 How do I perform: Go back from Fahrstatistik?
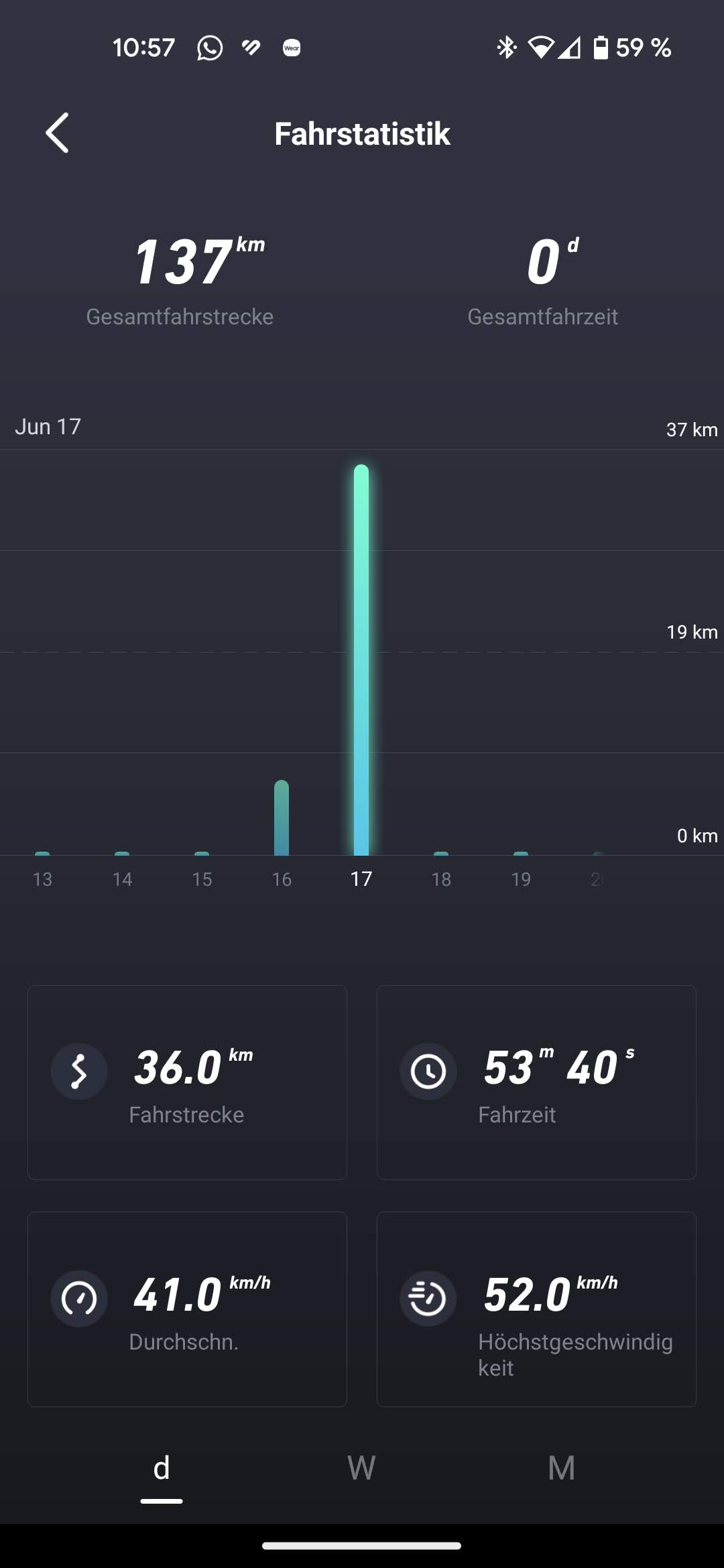(x=58, y=133)
